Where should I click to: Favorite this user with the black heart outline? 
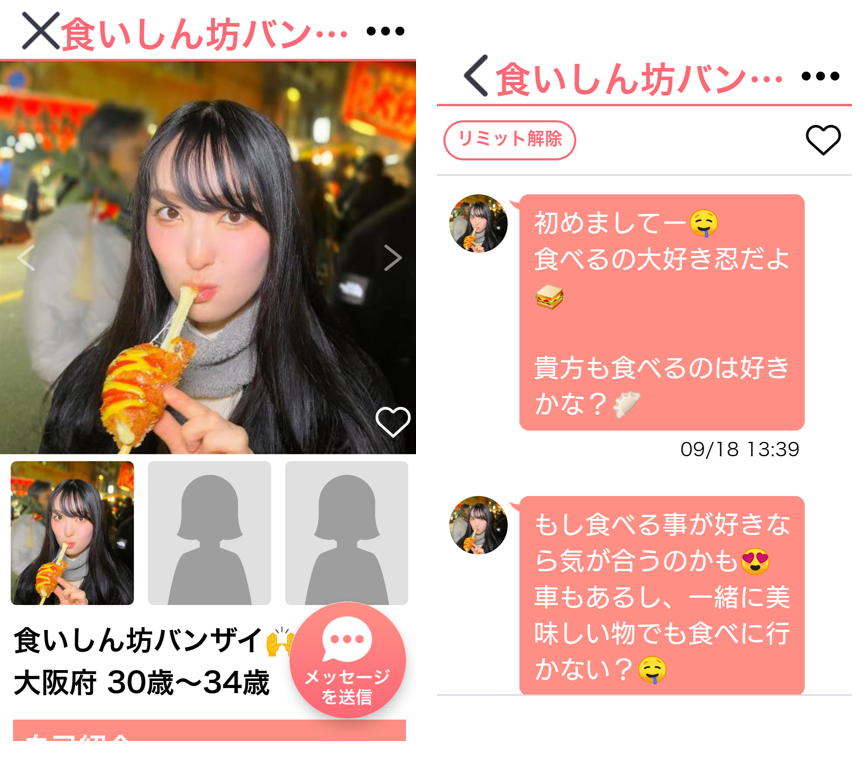823,140
